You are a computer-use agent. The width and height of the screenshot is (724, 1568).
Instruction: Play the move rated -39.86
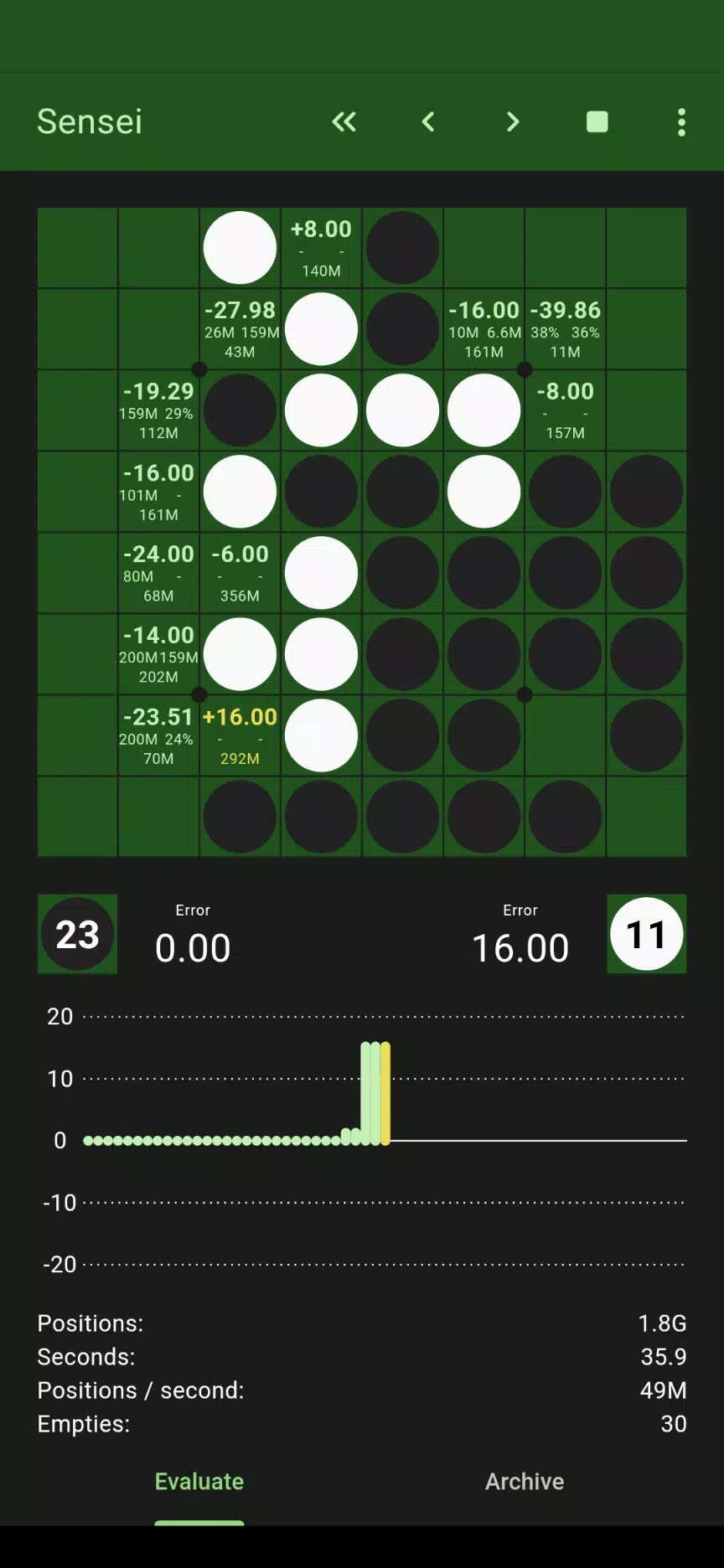565,329
